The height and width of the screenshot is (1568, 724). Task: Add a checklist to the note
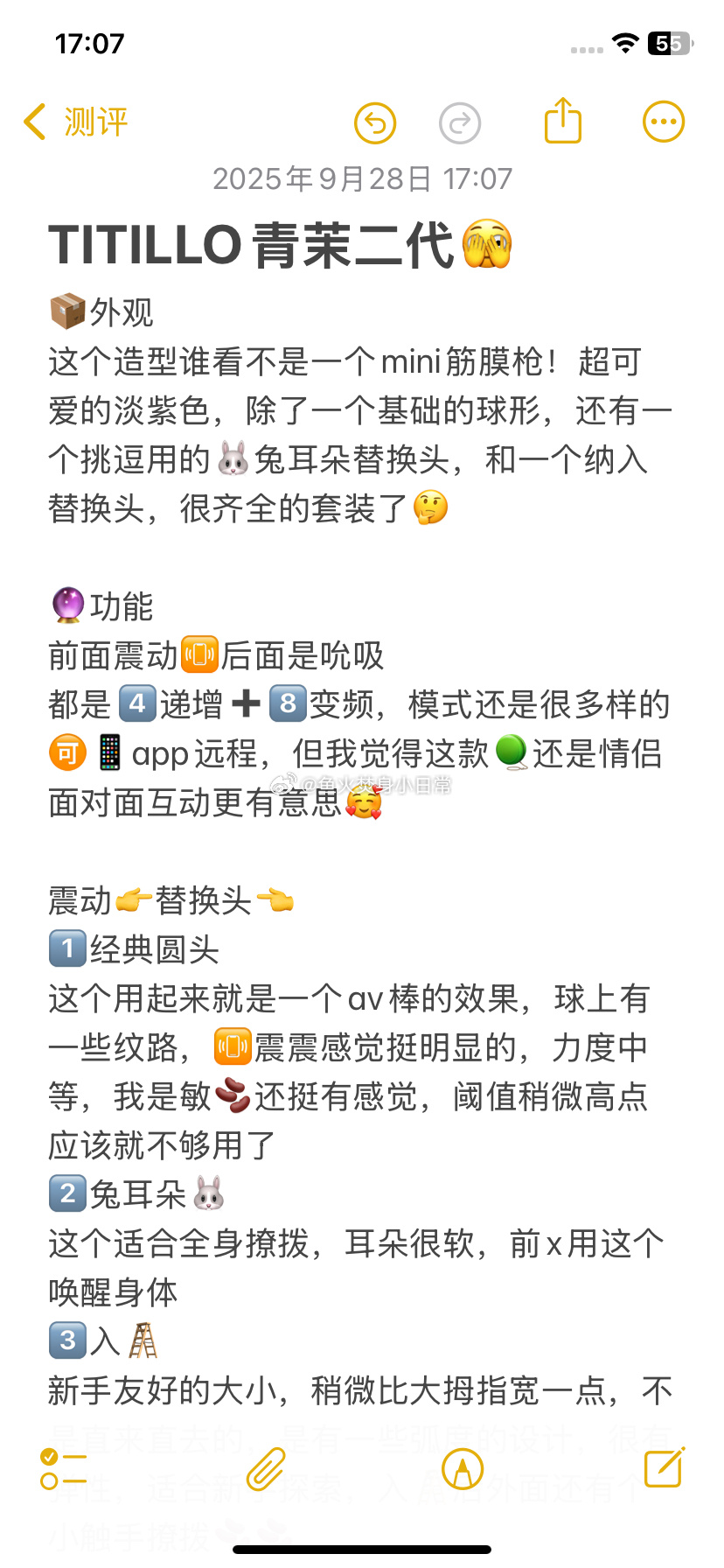63,1469
